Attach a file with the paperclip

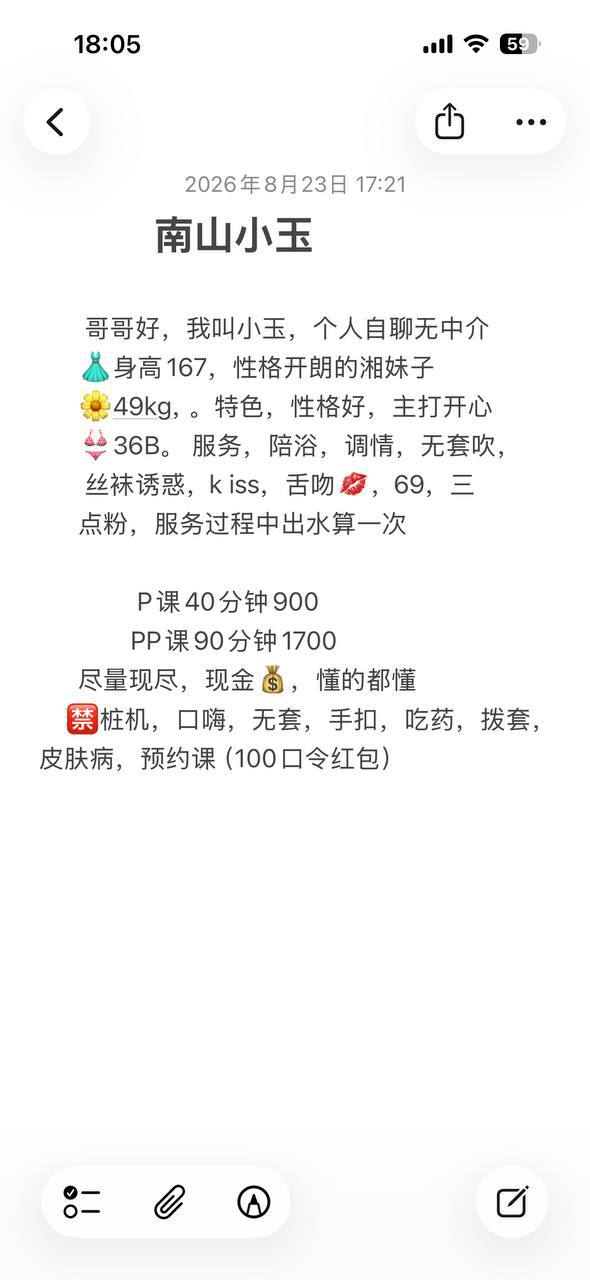click(169, 1202)
